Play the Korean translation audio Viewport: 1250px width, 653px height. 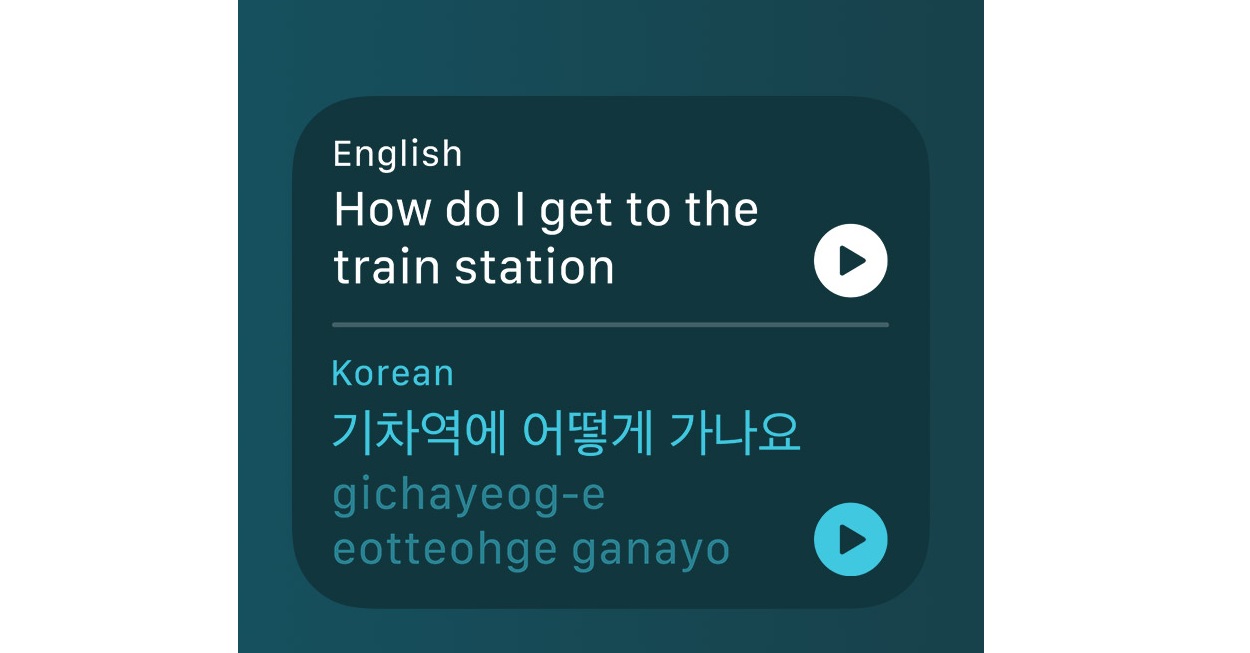pos(850,539)
